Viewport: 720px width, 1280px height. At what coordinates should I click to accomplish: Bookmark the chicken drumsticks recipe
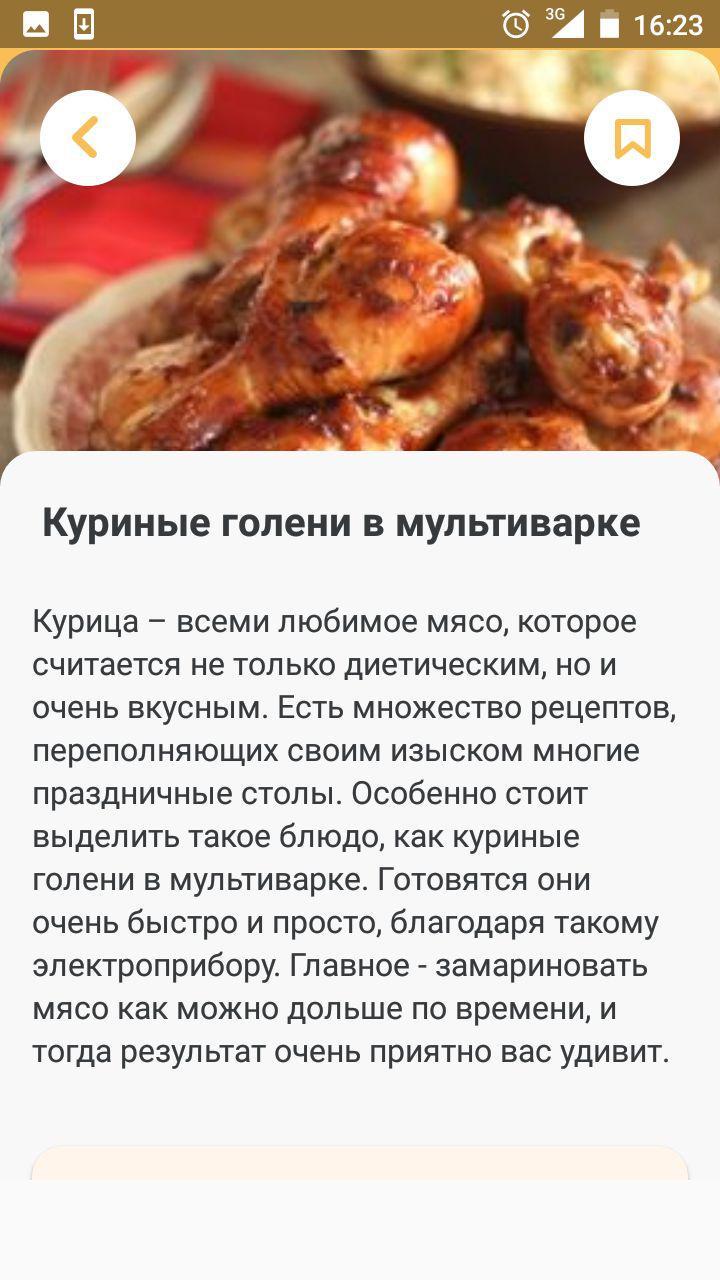click(x=631, y=138)
